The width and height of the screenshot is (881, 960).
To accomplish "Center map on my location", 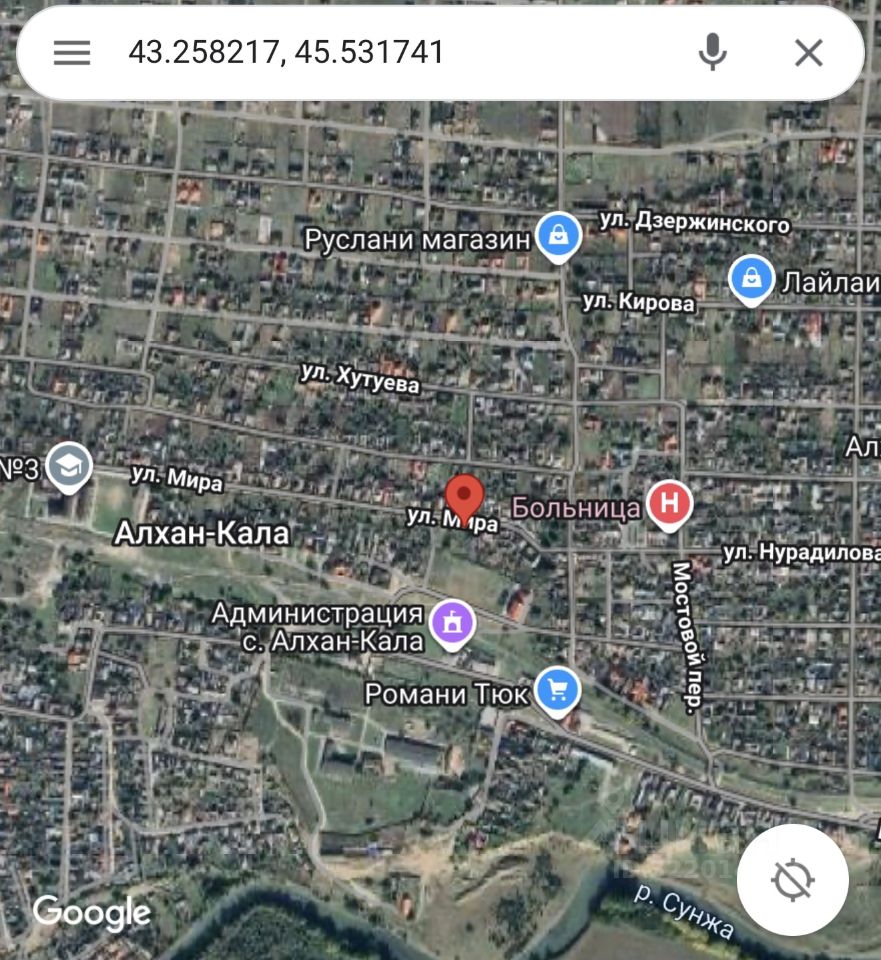I will click(x=793, y=880).
